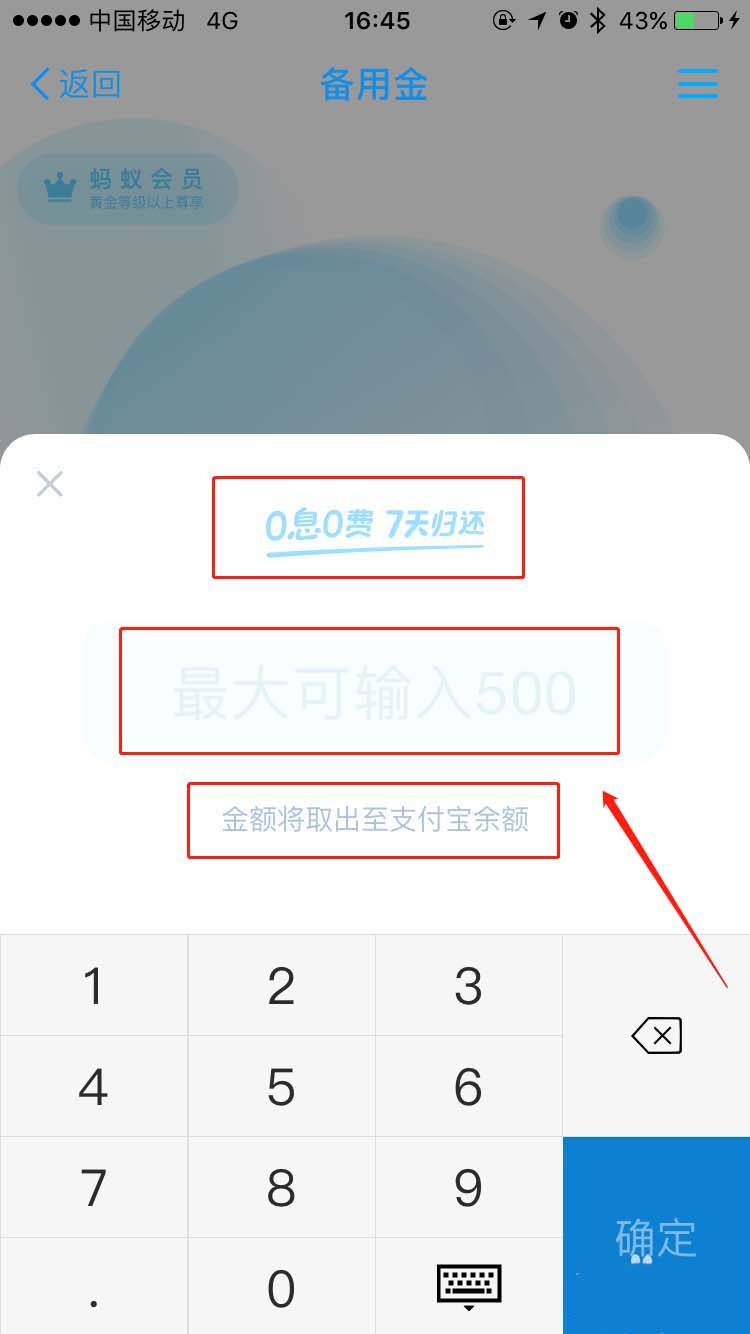The width and height of the screenshot is (750, 1334).
Task: Type digit 1 on the keypad
Action: pyautogui.click(x=93, y=986)
